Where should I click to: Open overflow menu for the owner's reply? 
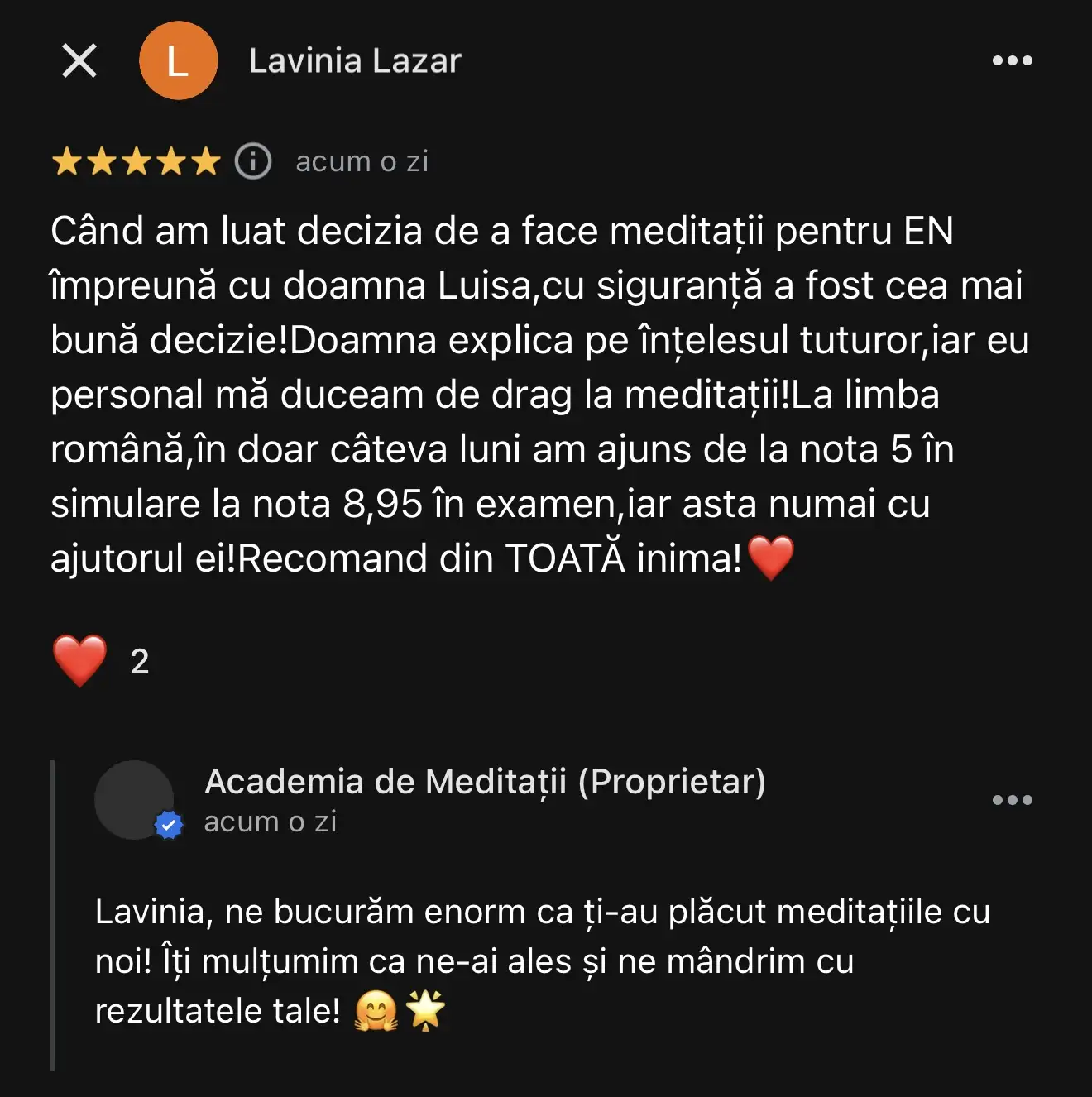1012,800
